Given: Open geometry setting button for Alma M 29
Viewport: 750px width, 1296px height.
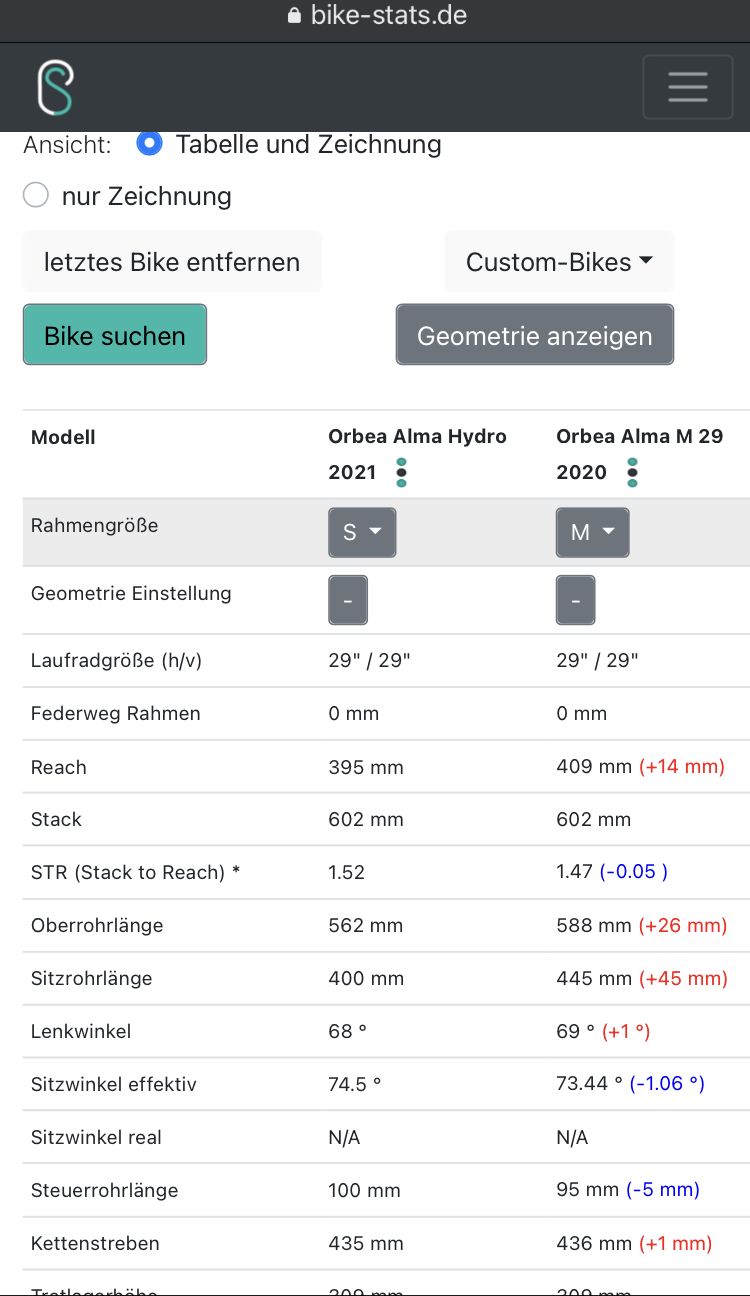Looking at the screenshot, I should point(575,600).
